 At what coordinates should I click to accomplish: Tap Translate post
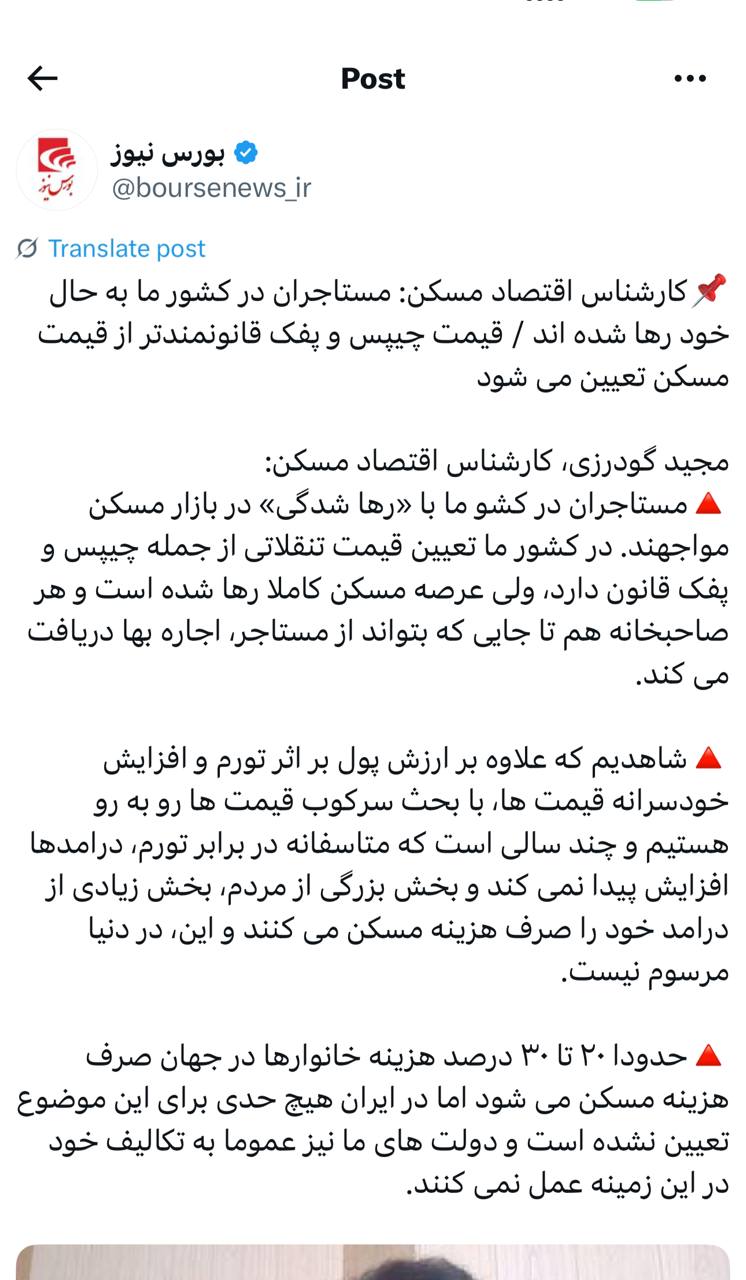[126, 249]
